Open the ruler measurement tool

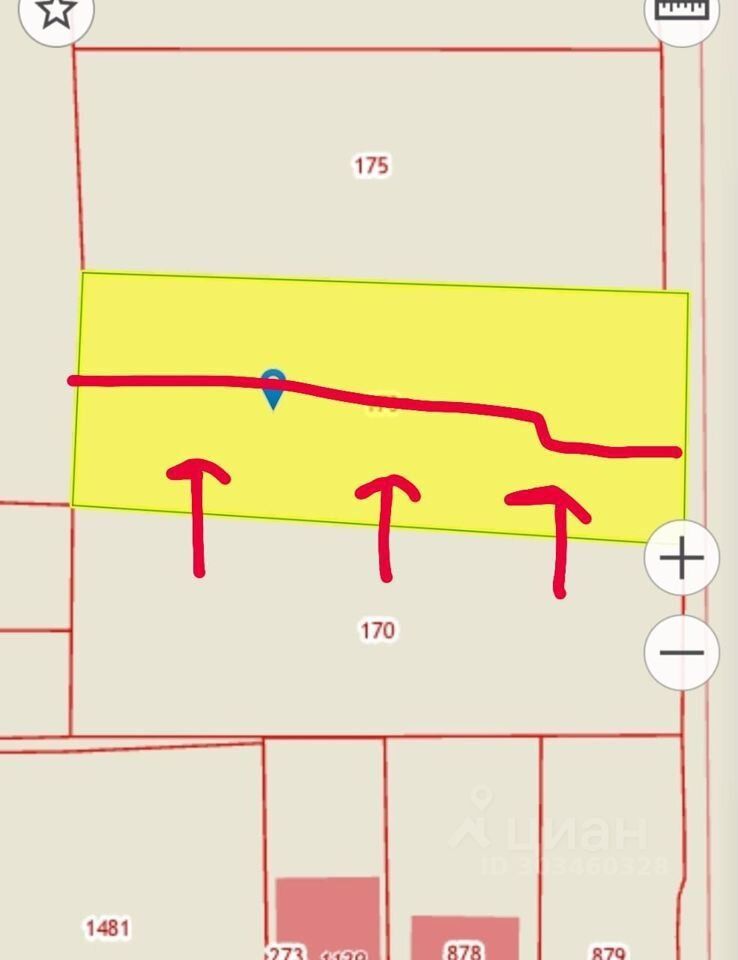[x=681, y=10]
